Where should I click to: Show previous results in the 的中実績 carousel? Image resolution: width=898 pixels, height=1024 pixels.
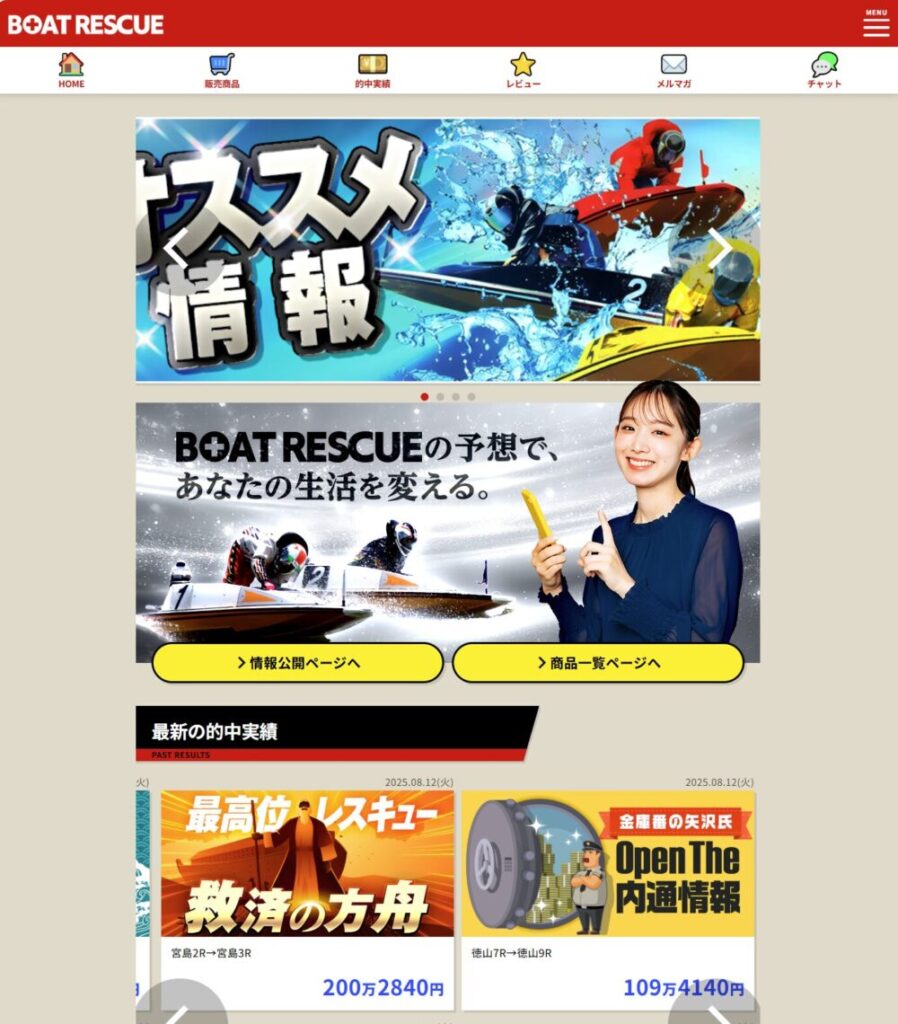tap(182, 1006)
